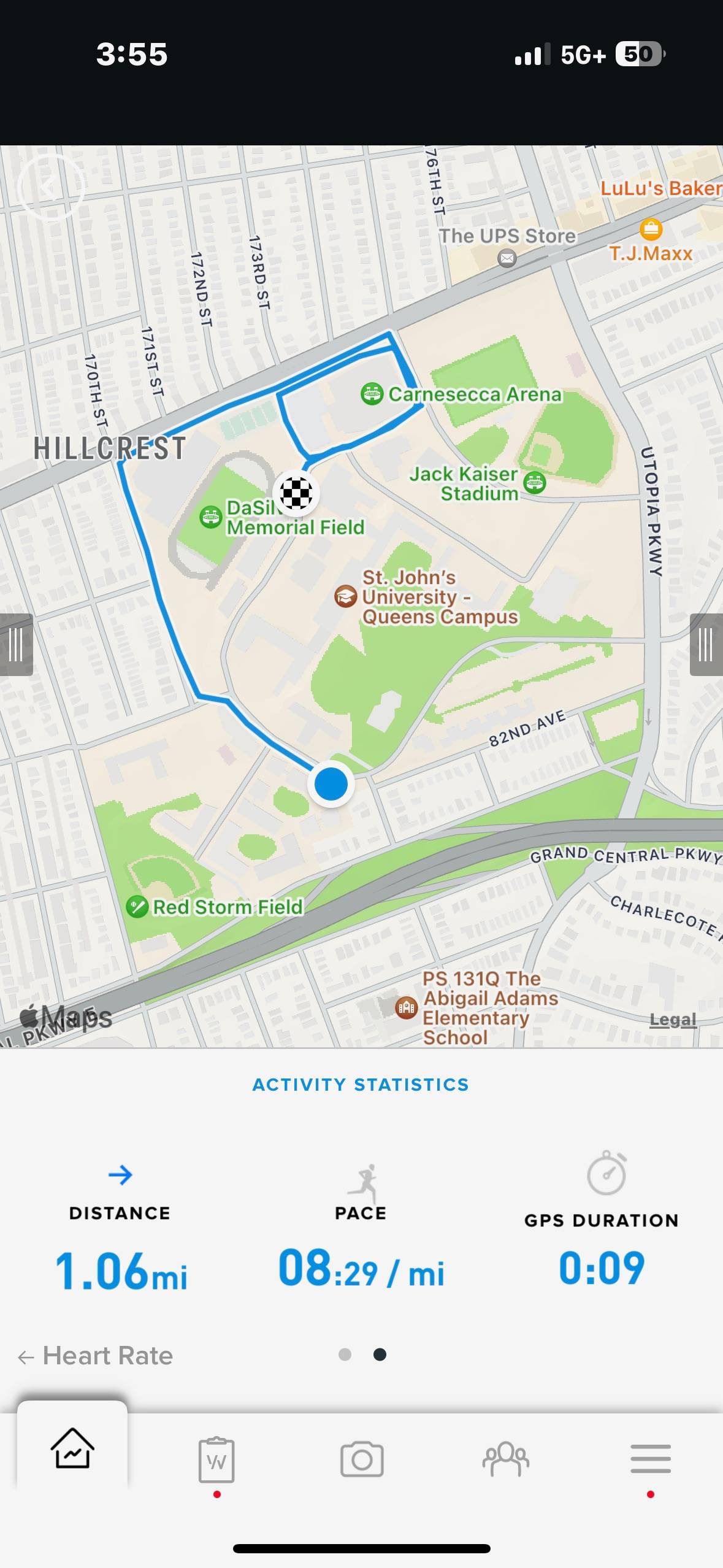Open the right side handle on the map

click(x=706, y=644)
